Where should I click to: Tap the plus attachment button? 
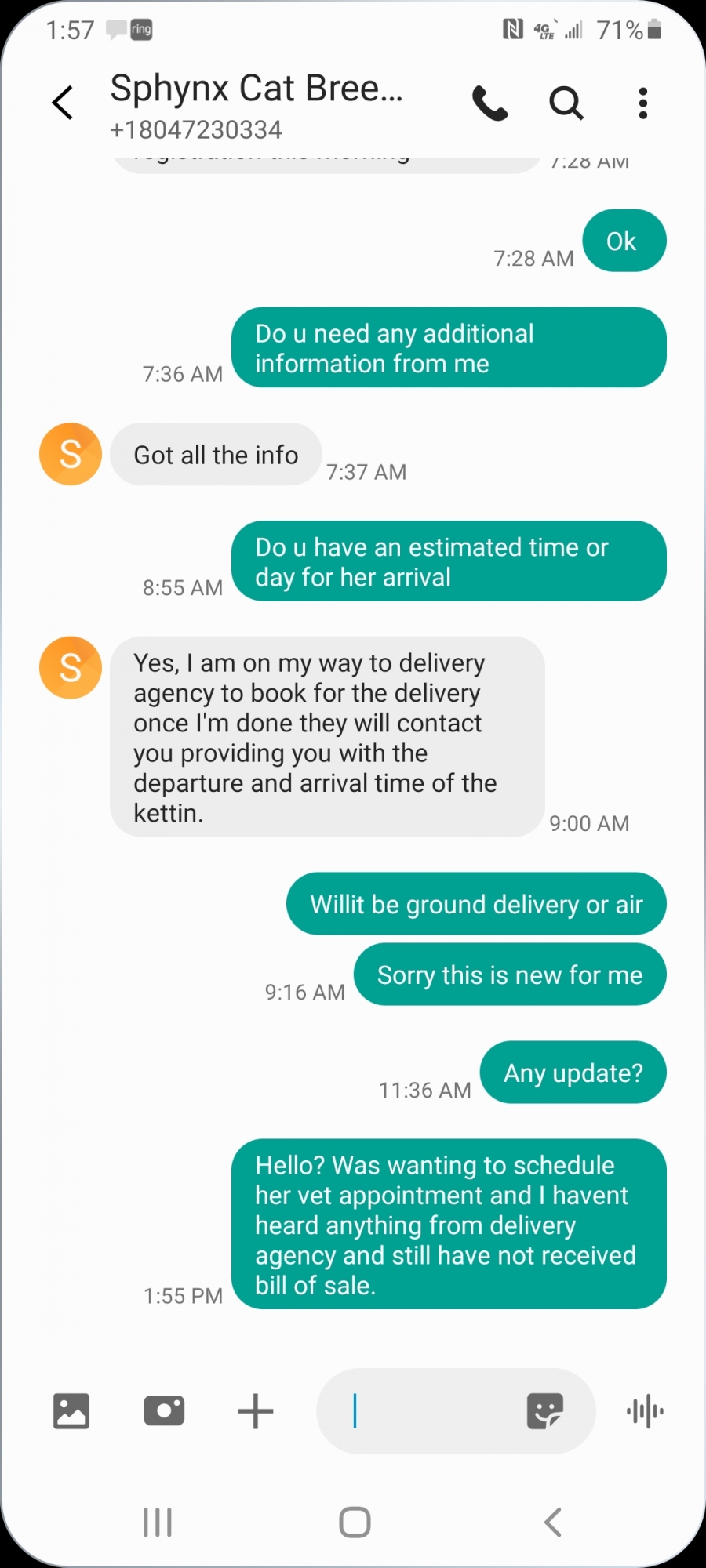coord(256,1412)
